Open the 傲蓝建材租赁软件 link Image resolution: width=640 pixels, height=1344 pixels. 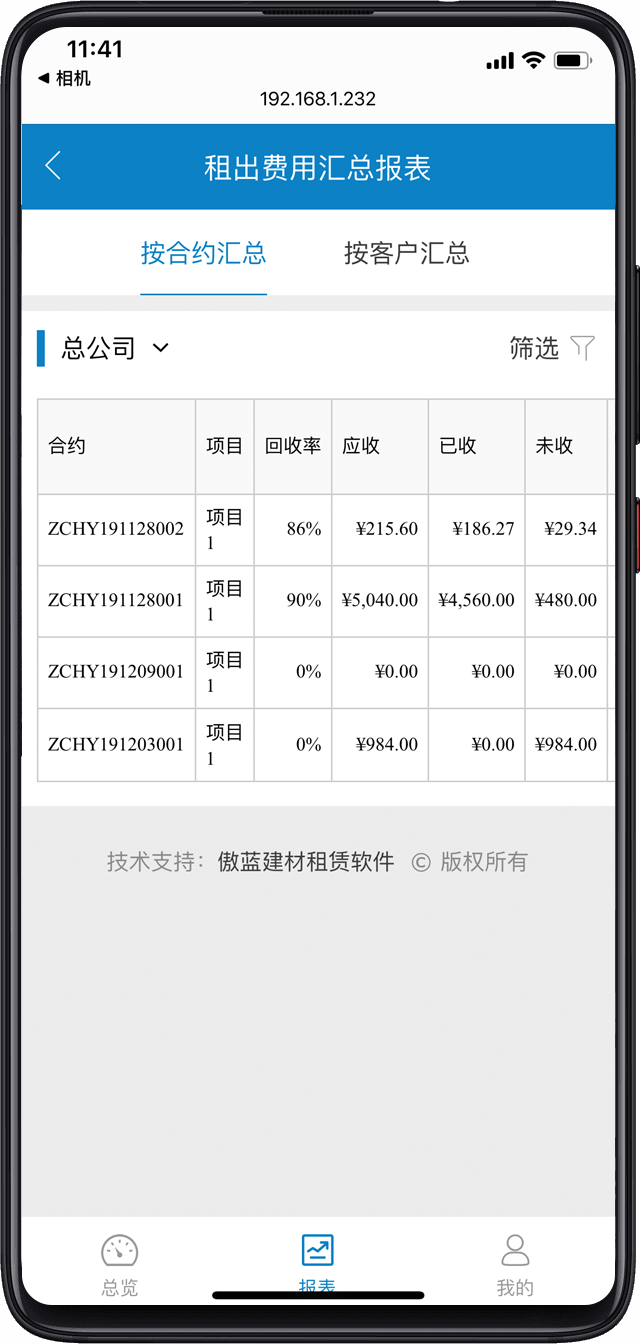tap(306, 862)
